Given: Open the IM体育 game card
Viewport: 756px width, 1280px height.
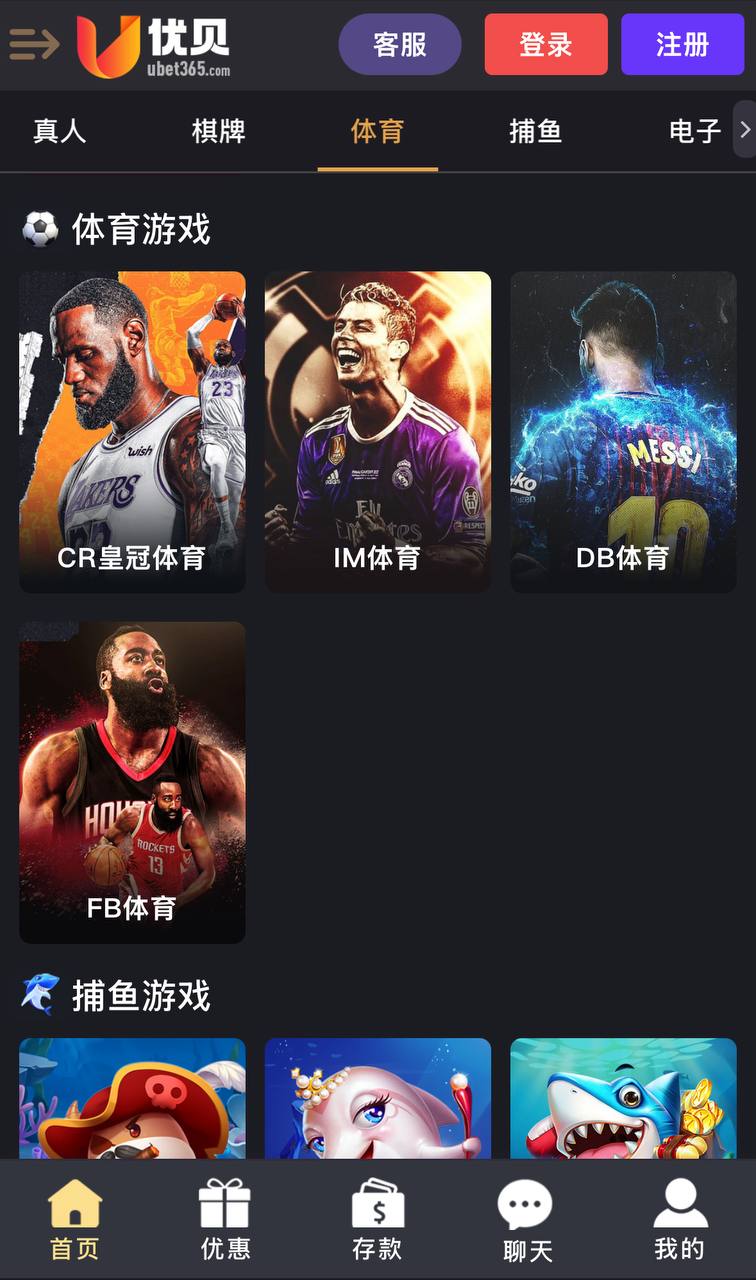Looking at the screenshot, I should tap(378, 432).
